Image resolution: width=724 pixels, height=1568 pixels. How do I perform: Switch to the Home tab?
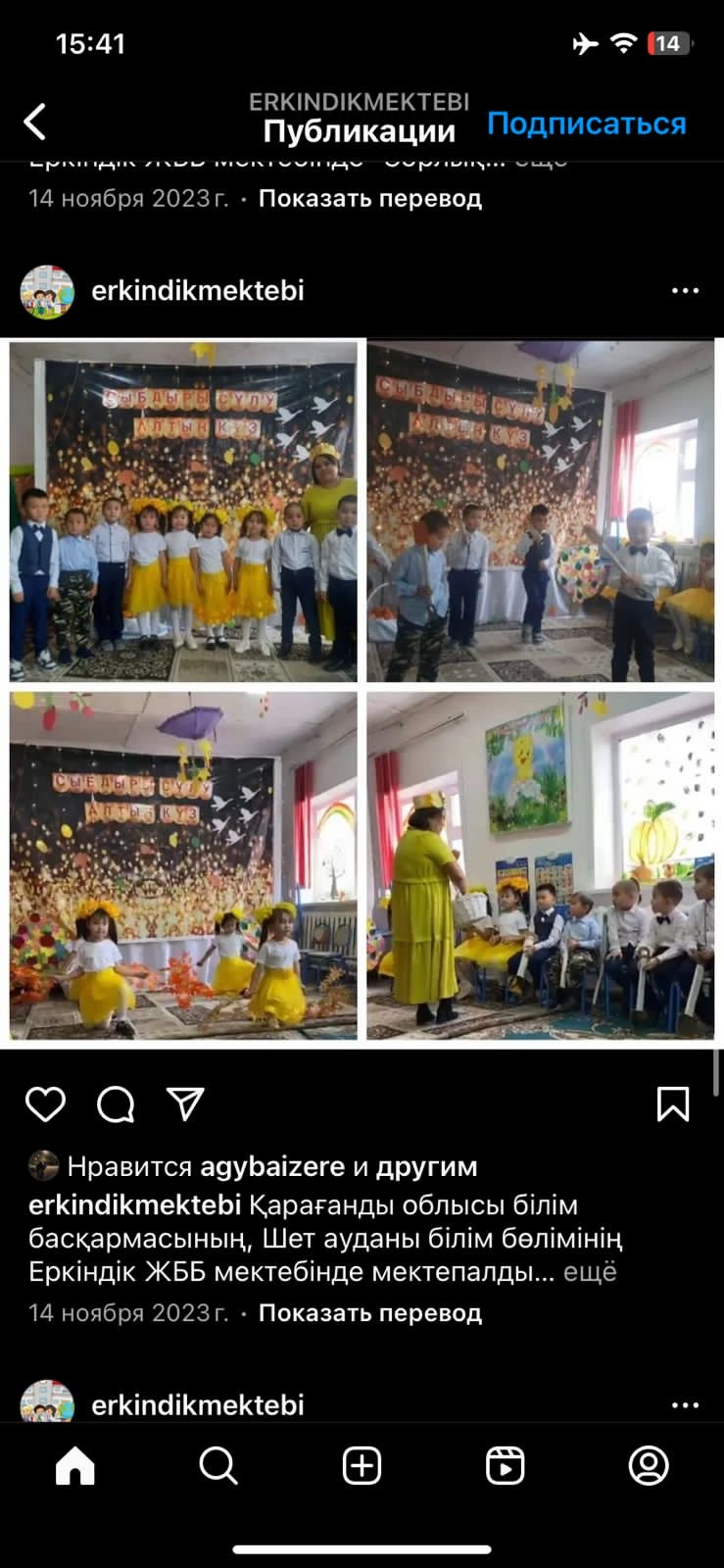pos(75,1466)
